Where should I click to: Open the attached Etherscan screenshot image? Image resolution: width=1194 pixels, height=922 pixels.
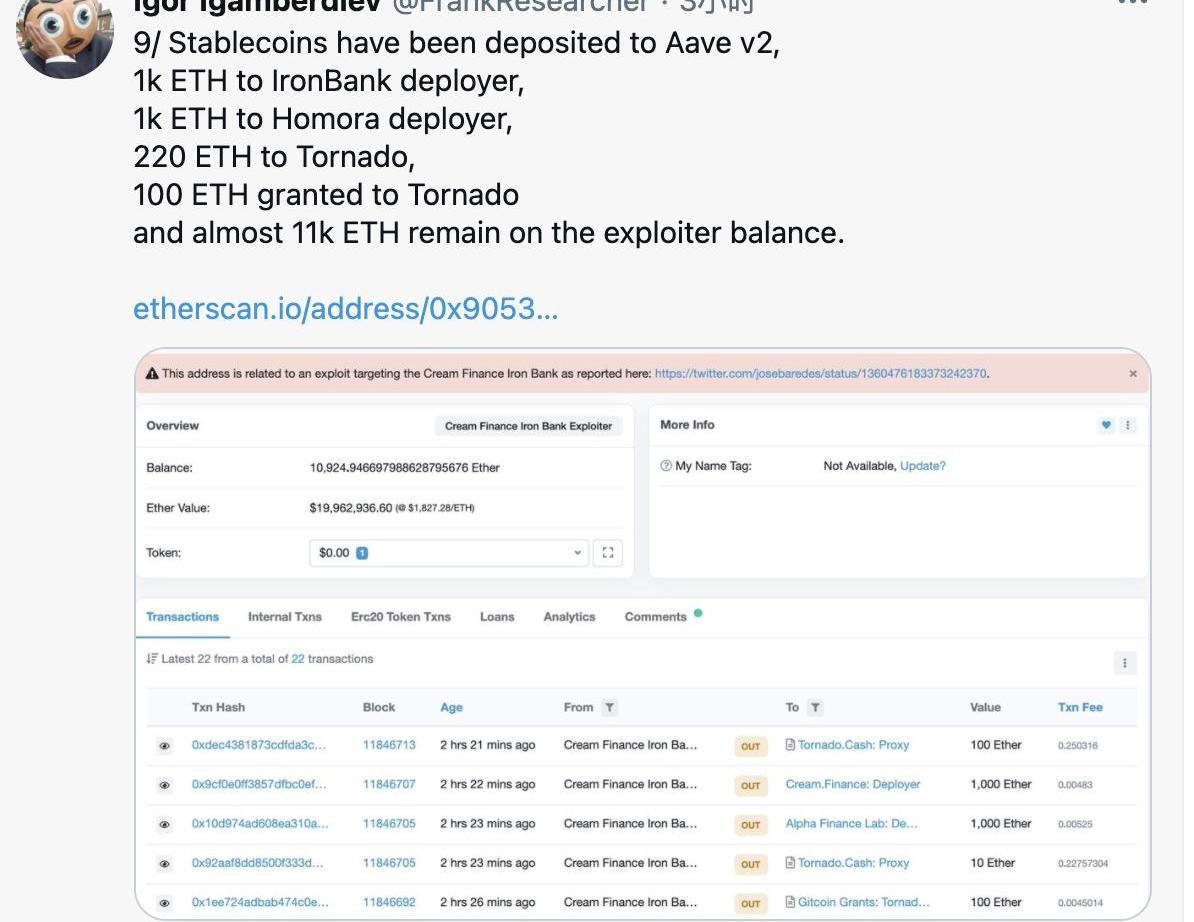(x=642, y=634)
